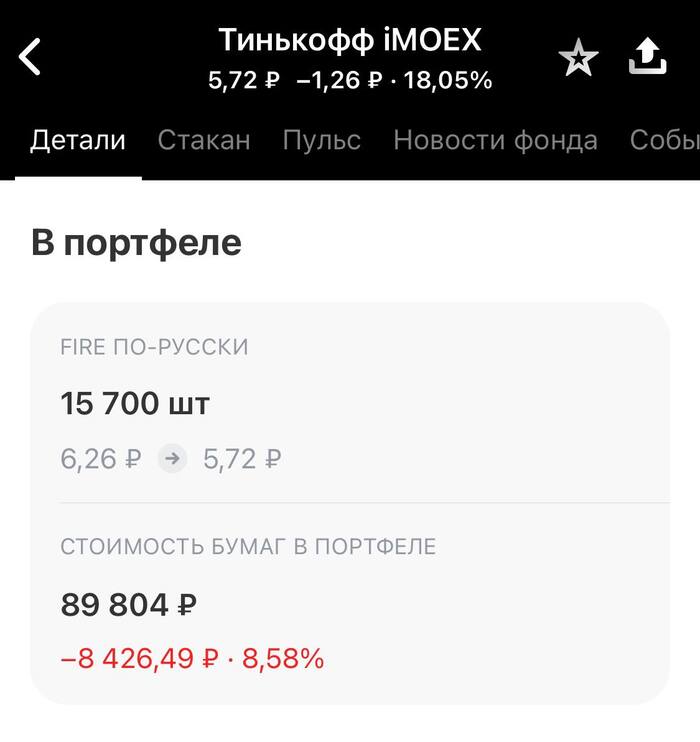Go back using the header arrow
The width and height of the screenshot is (700, 742).
click(32, 57)
